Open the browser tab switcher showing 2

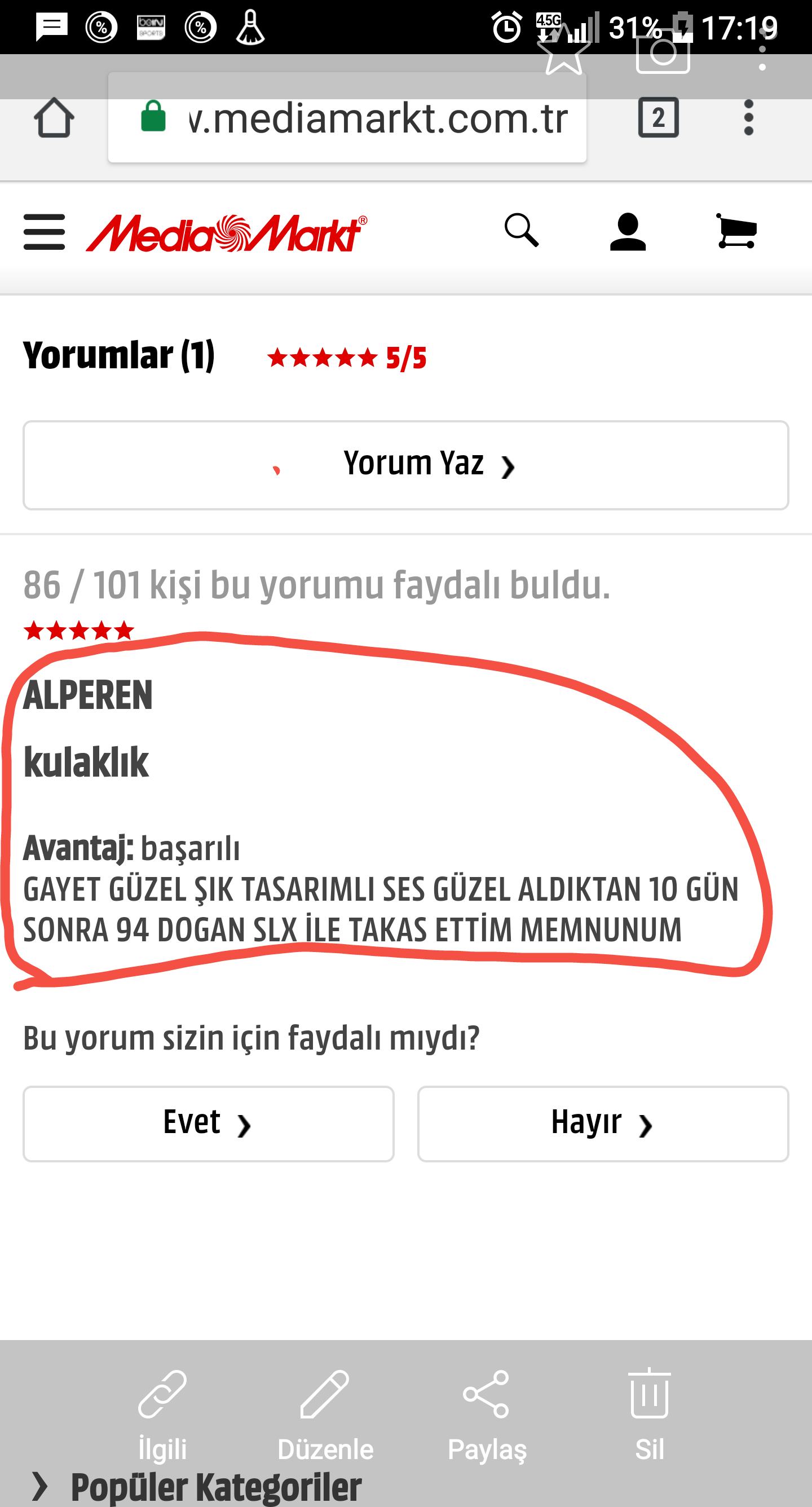(x=658, y=117)
